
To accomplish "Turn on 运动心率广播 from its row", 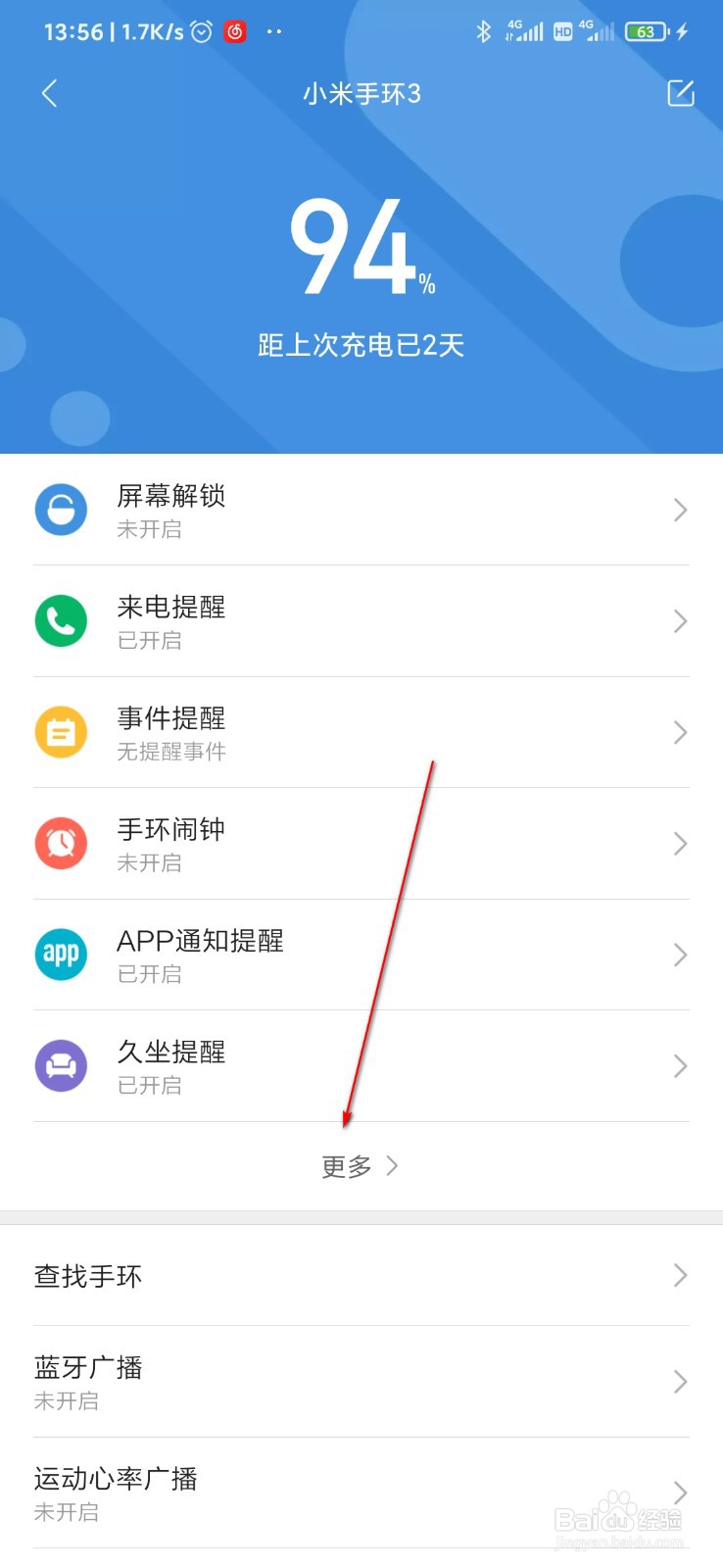I will pos(361,1493).
